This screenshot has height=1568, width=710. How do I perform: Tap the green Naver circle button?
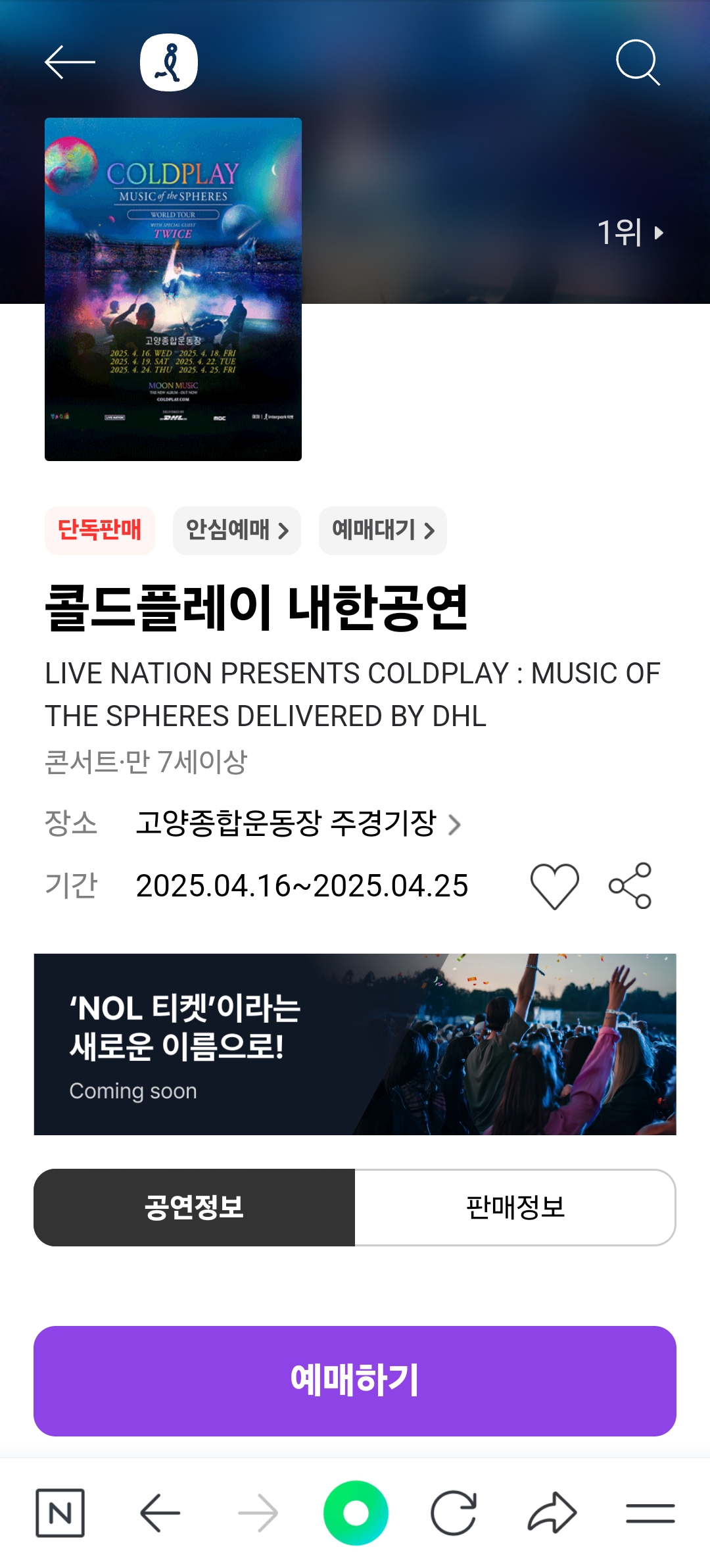(356, 1513)
